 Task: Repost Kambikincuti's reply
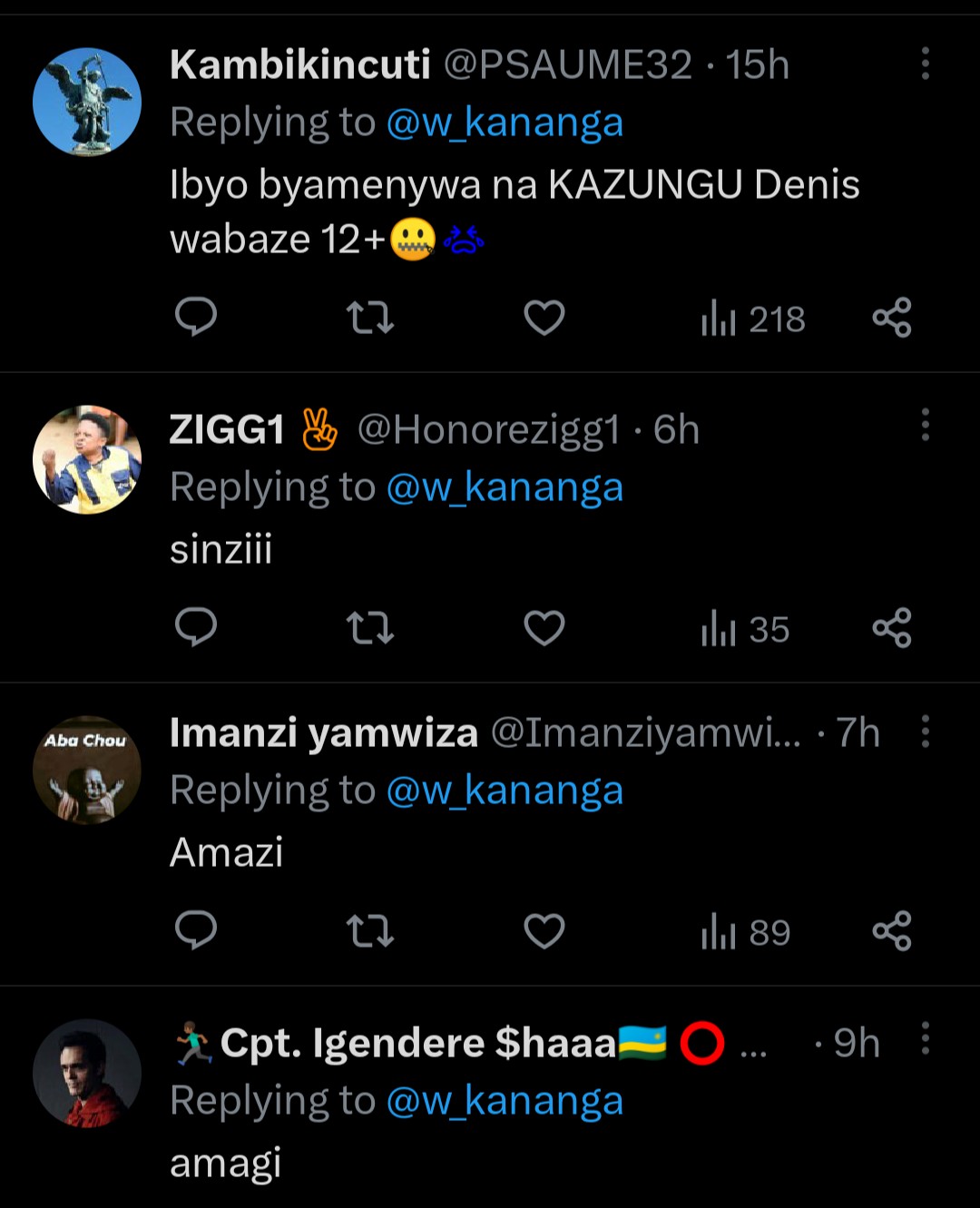click(x=370, y=318)
